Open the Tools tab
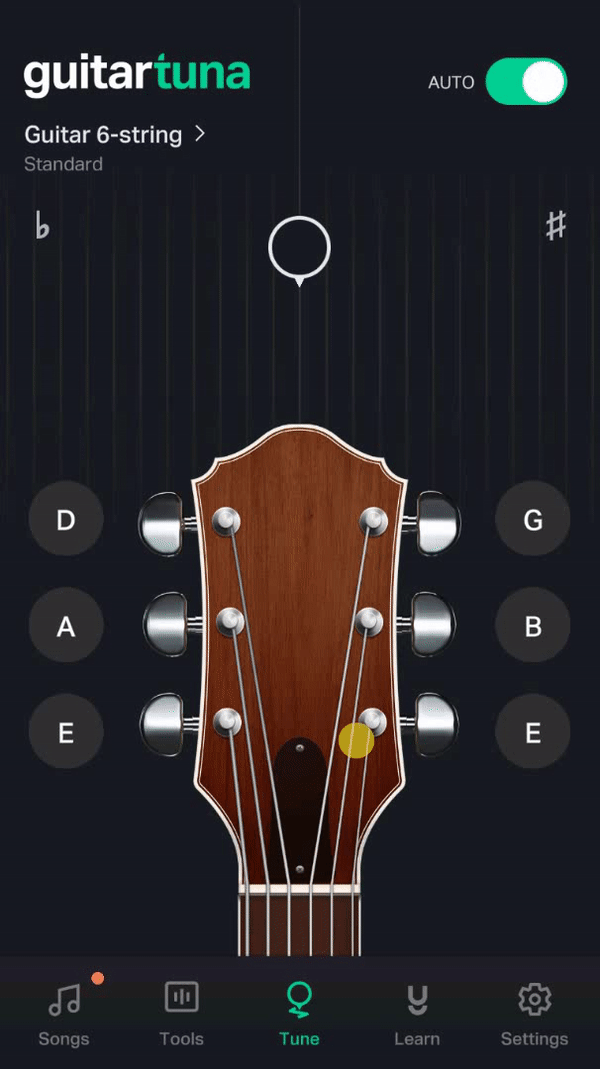 tap(181, 1014)
